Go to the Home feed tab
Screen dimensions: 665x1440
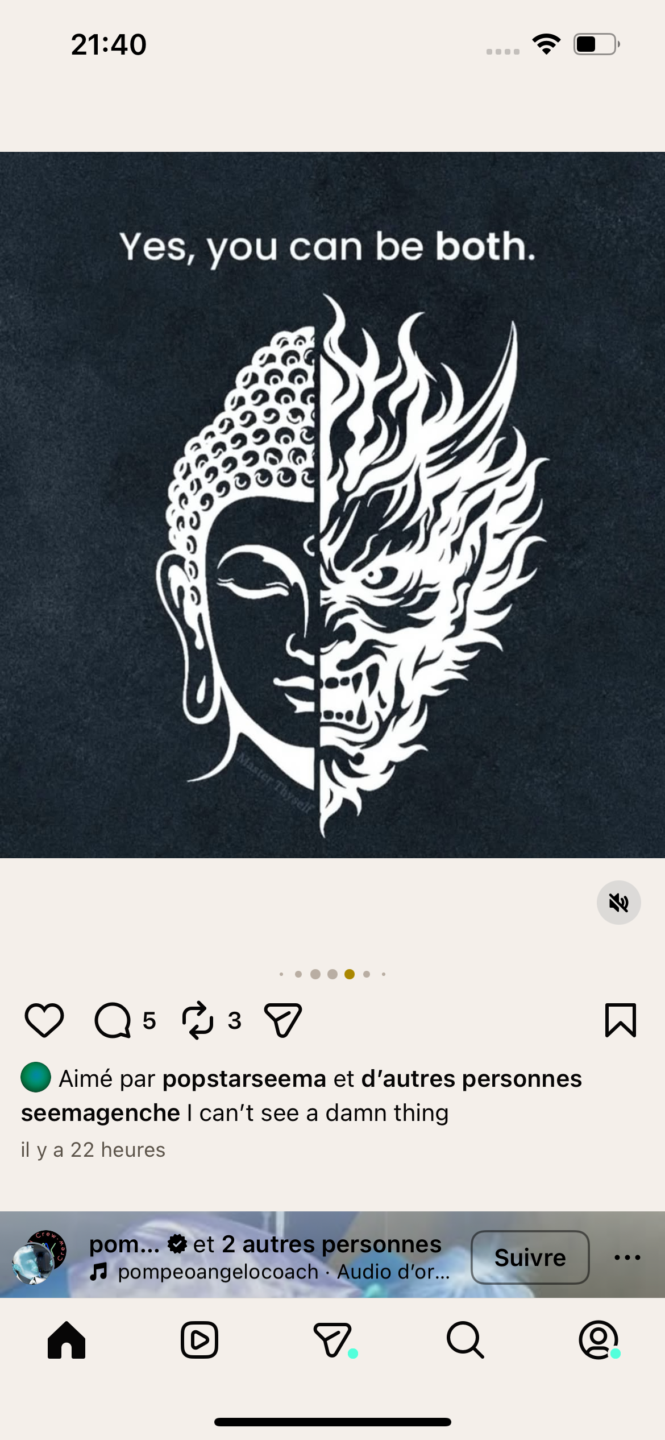pyautogui.click(x=67, y=1340)
